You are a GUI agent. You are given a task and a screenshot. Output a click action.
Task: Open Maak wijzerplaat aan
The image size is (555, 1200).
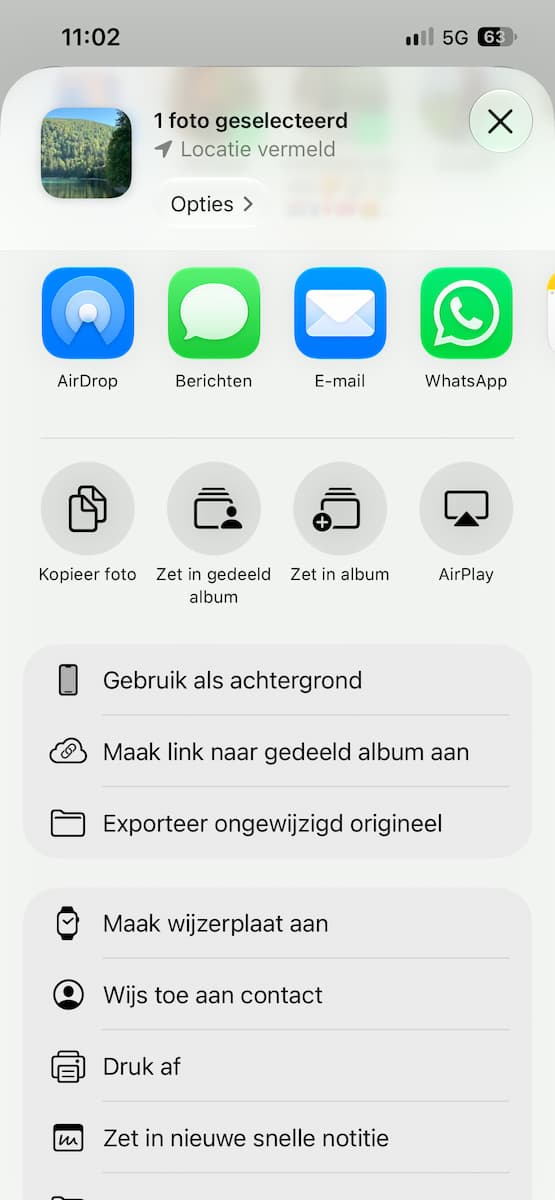(277, 923)
